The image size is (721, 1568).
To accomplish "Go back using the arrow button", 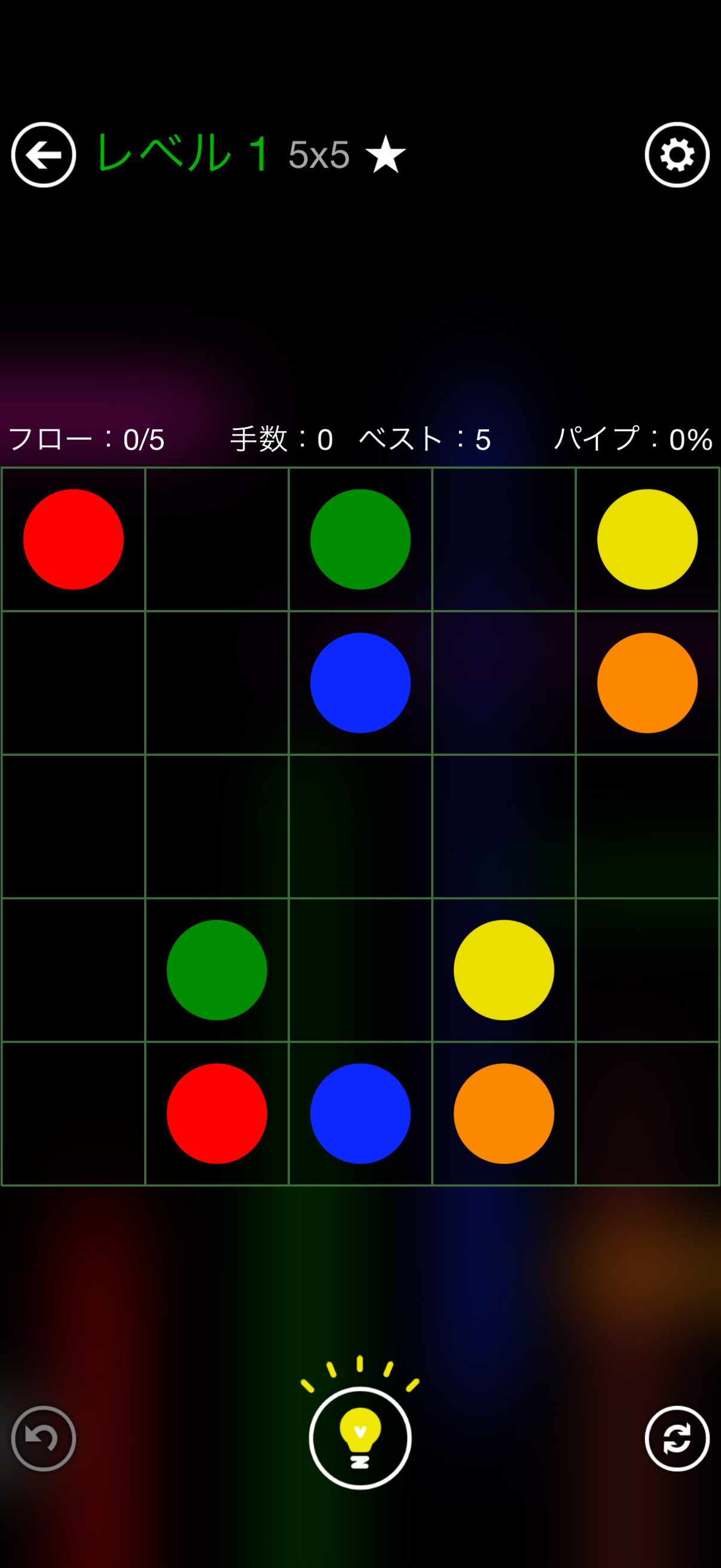I will [x=43, y=155].
